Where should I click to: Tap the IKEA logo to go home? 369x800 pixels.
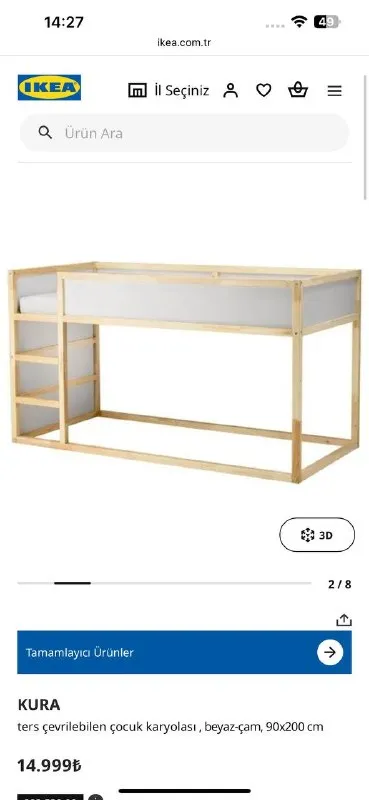tap(49, 88)
